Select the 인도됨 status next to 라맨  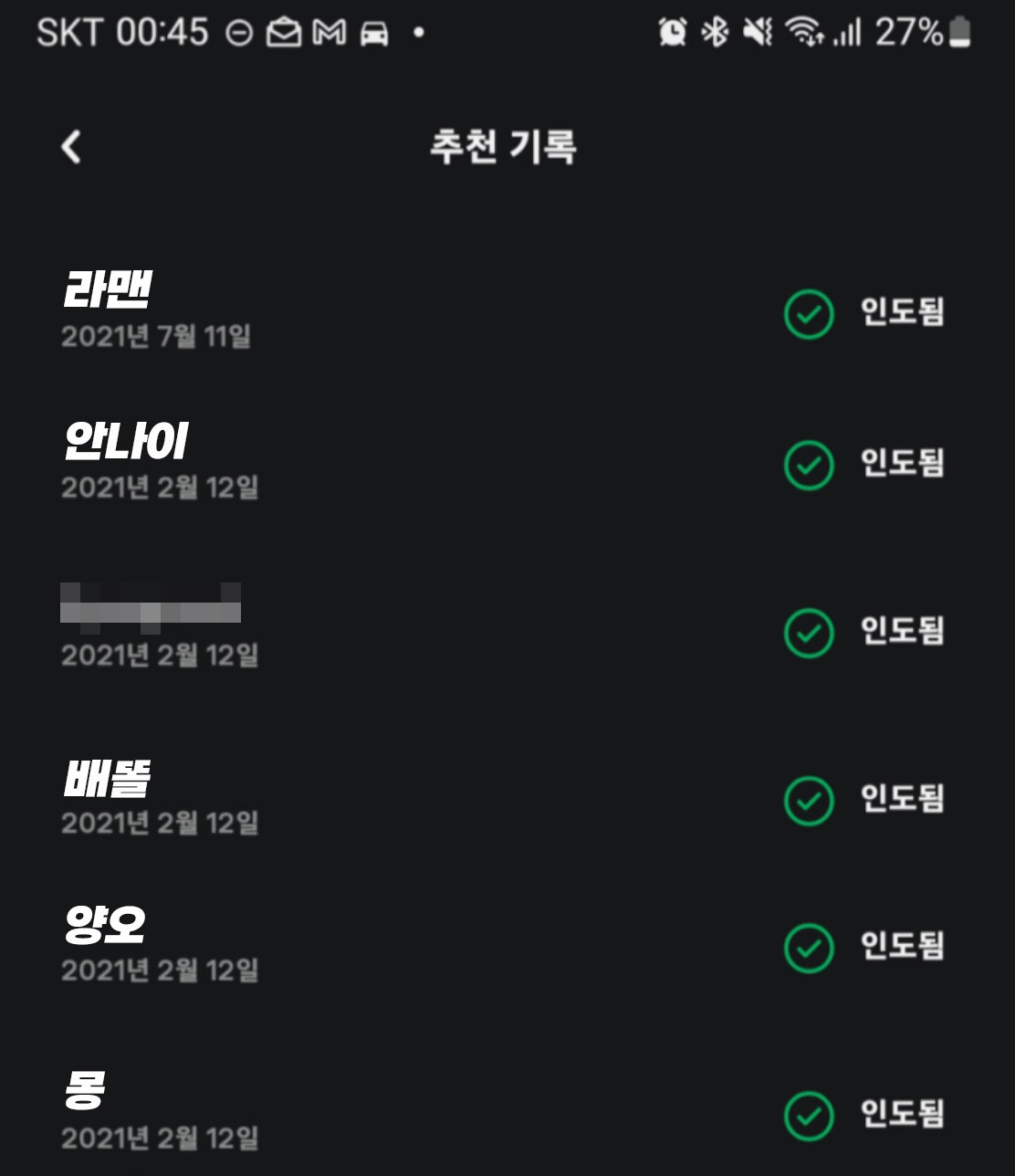(x=900, y=314)
